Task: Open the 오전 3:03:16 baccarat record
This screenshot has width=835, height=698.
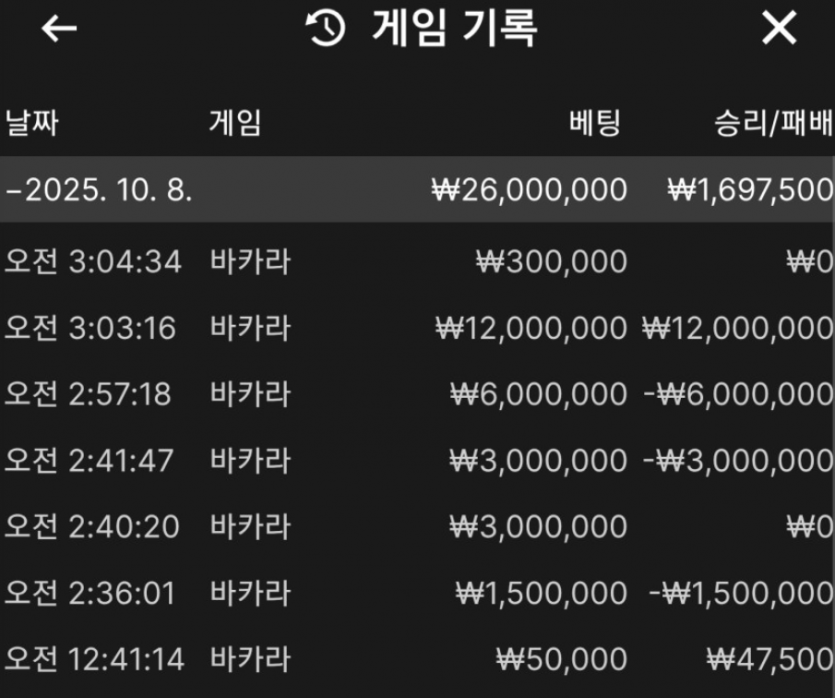Action: tap(417, 328)
